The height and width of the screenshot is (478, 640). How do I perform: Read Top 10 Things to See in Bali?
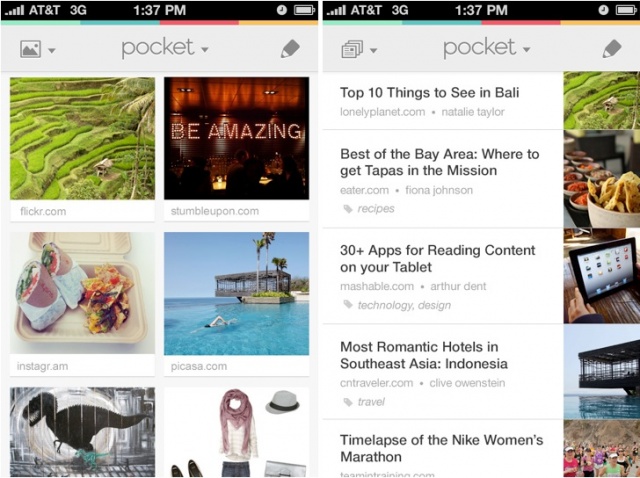440,101
